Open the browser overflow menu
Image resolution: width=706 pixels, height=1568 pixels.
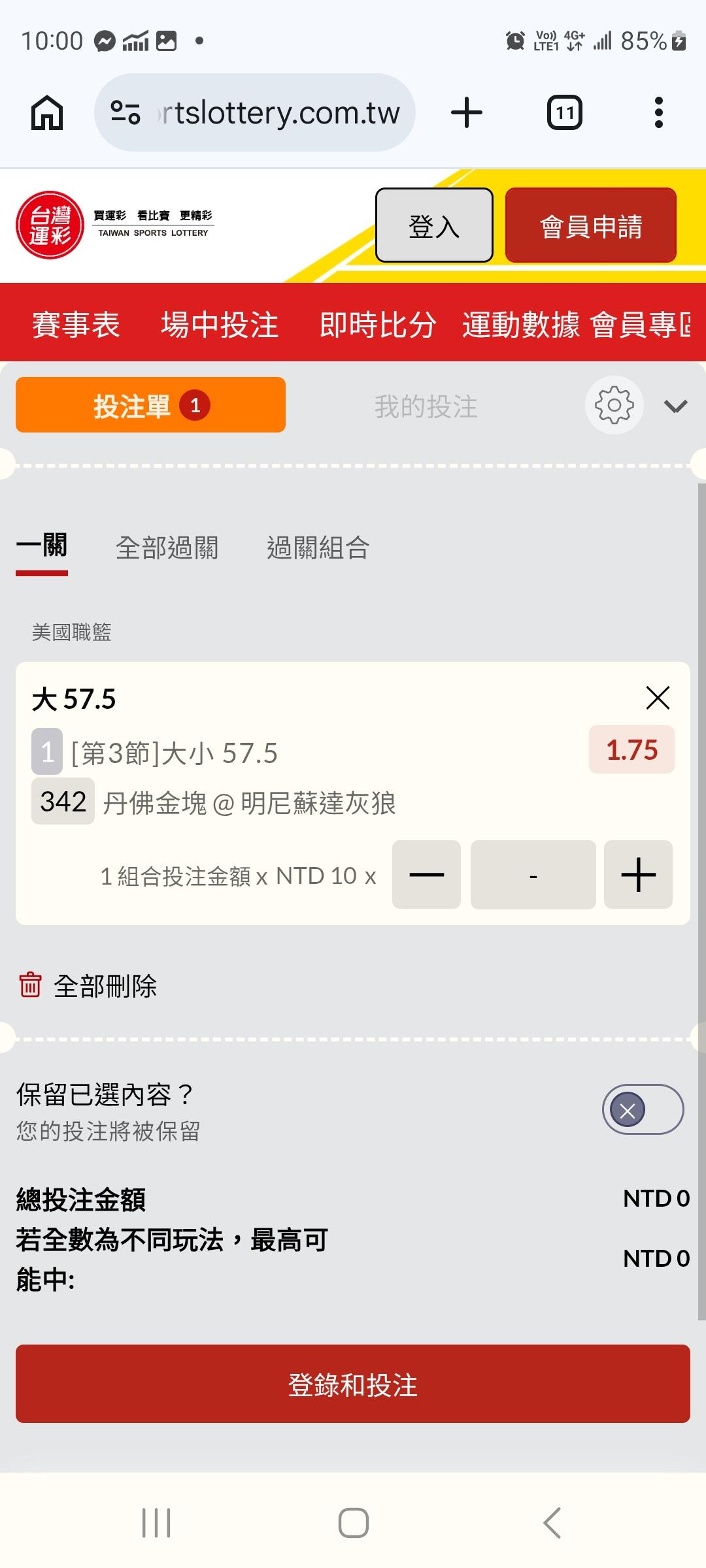658,112
